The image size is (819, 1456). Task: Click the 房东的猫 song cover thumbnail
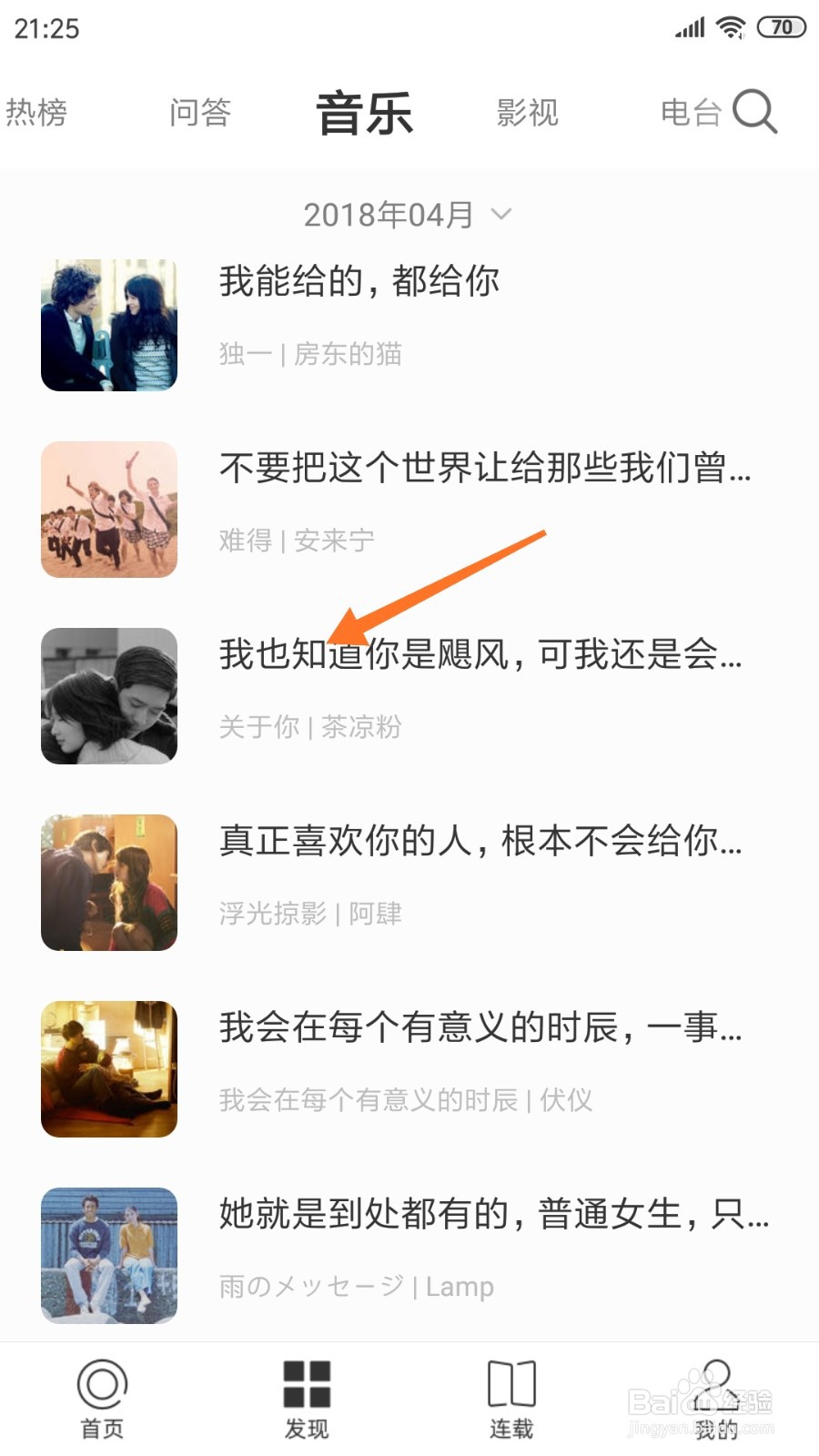point(108,320)
